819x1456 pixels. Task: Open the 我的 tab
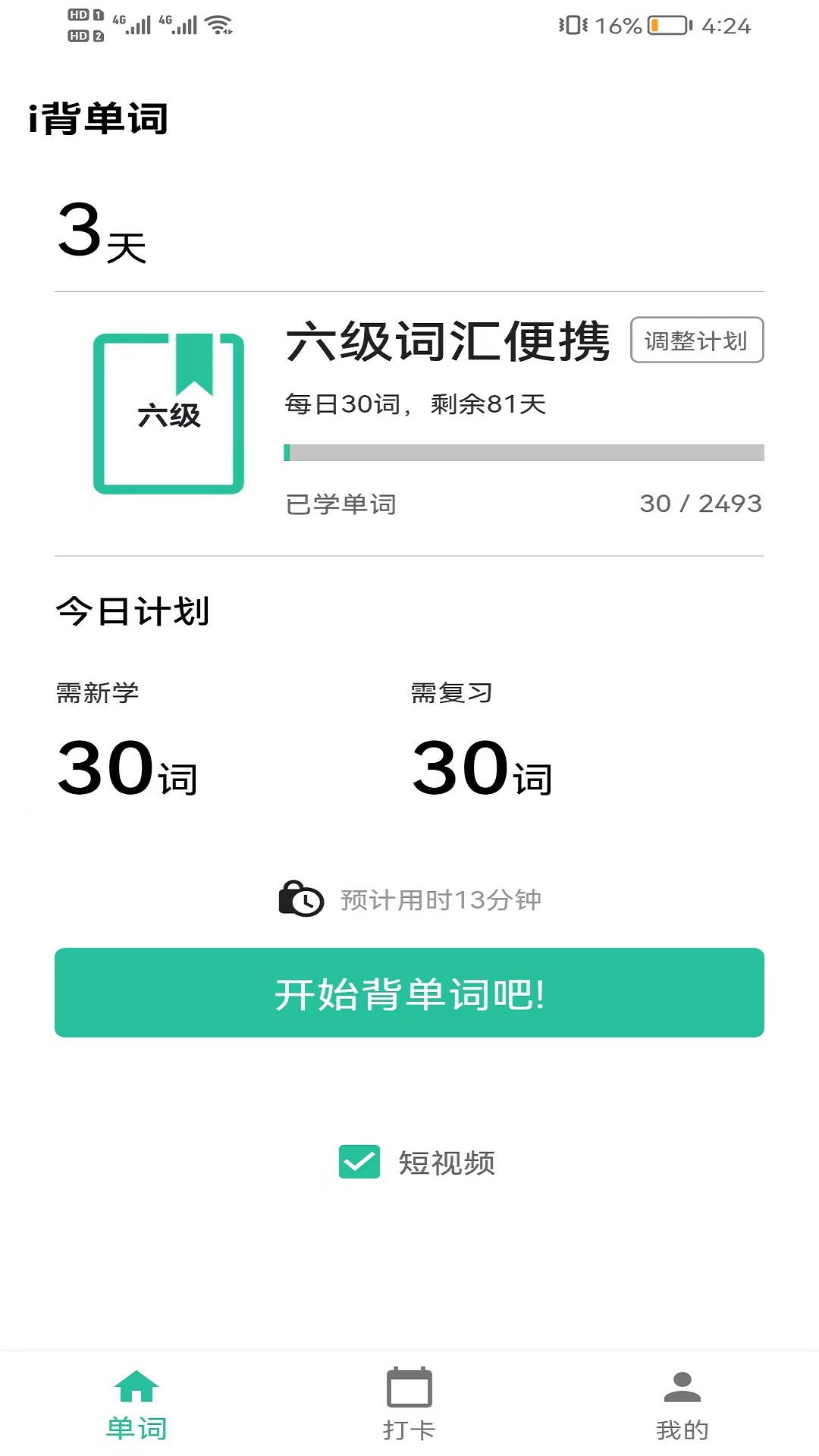tap(682, 1404)
